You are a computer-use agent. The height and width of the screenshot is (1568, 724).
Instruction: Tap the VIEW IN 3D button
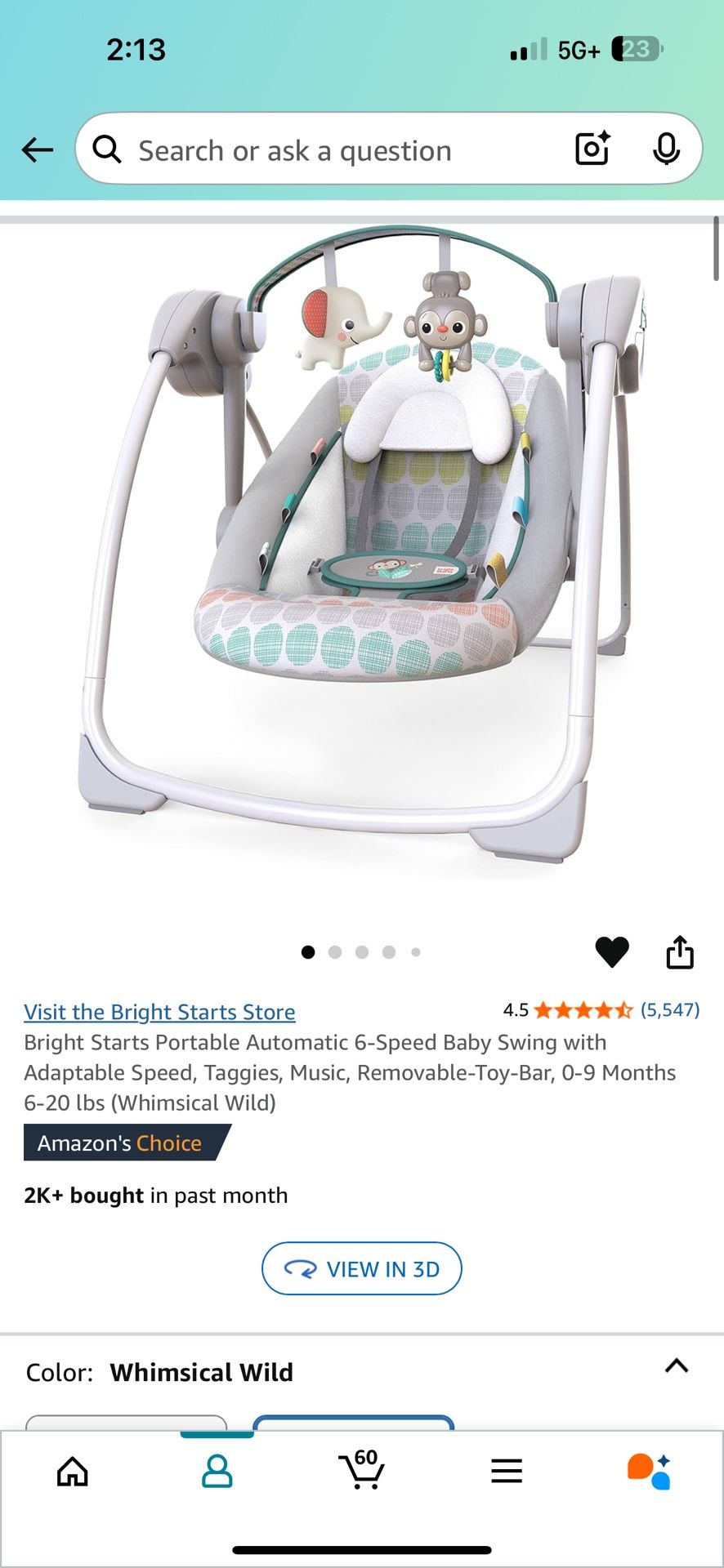[362, 1269]
